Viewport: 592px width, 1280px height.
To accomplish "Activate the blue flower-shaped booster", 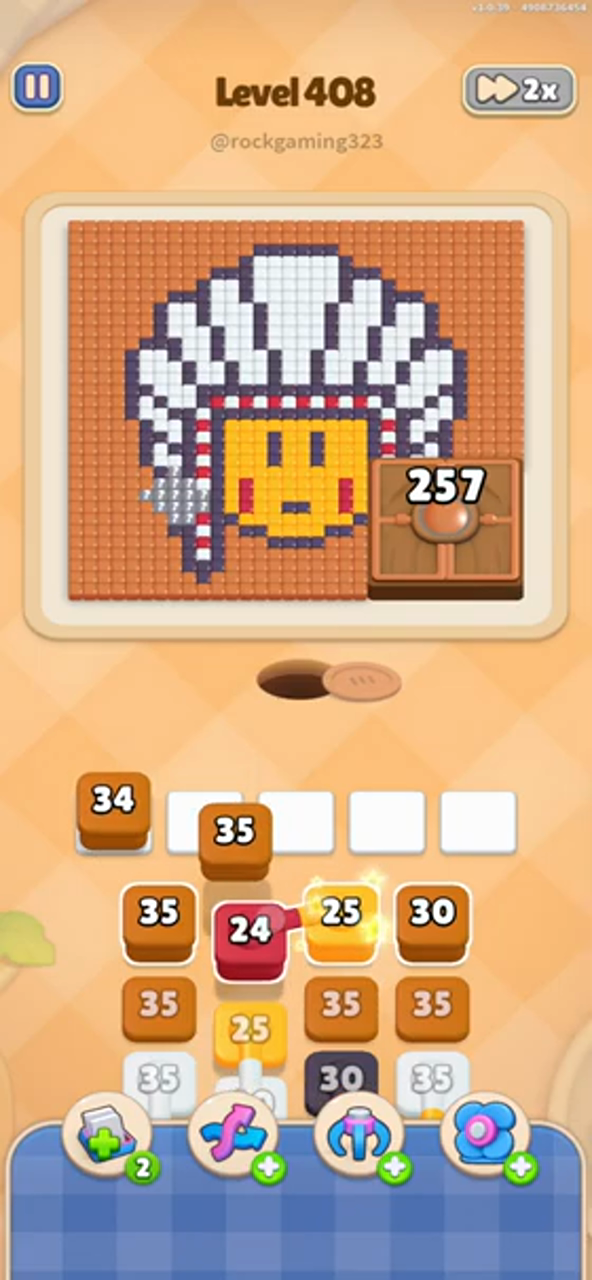I will [x=485, y=1137].
